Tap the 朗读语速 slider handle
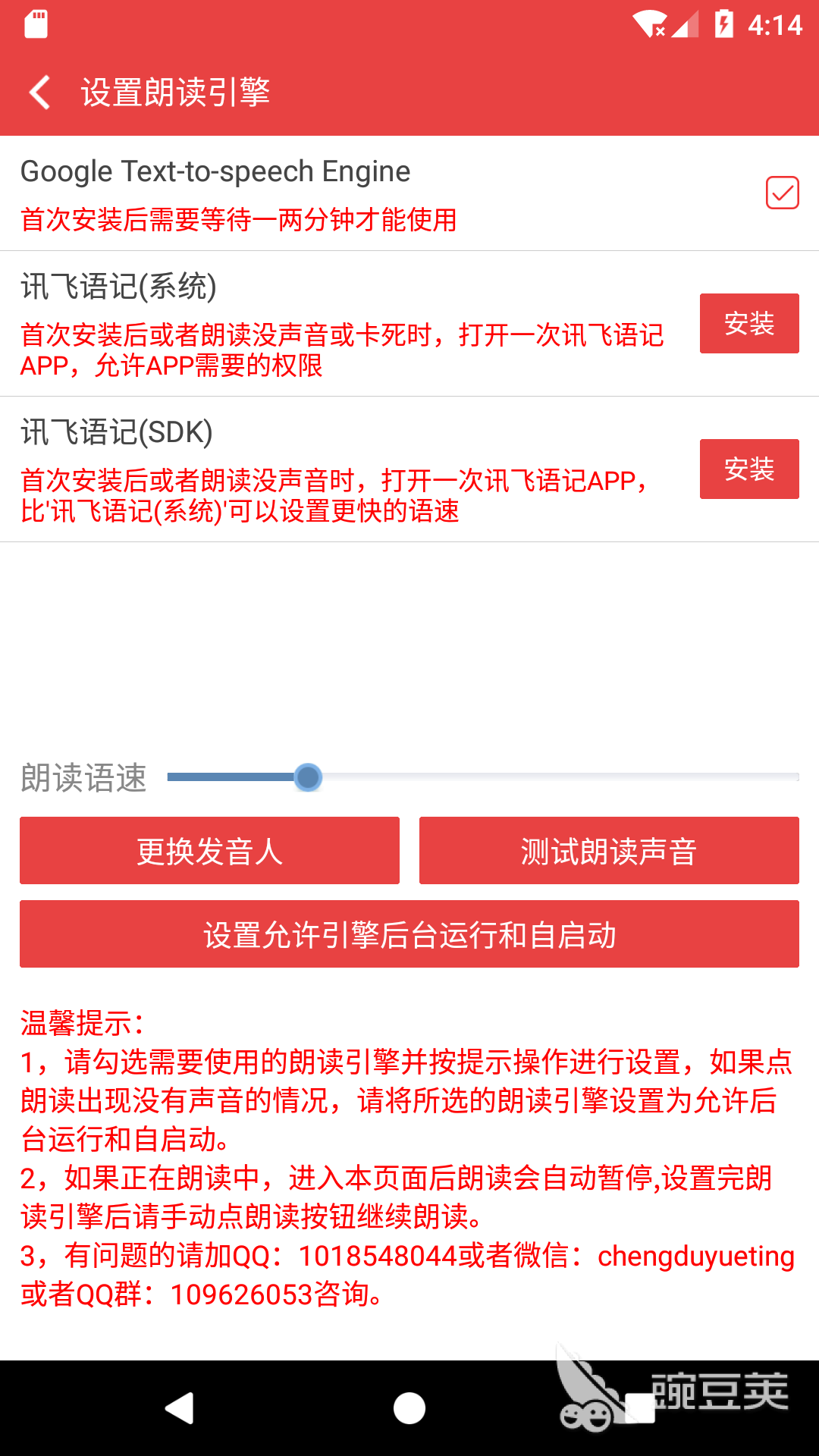Viewport: 819px width, 1456px height. (308, 777)
